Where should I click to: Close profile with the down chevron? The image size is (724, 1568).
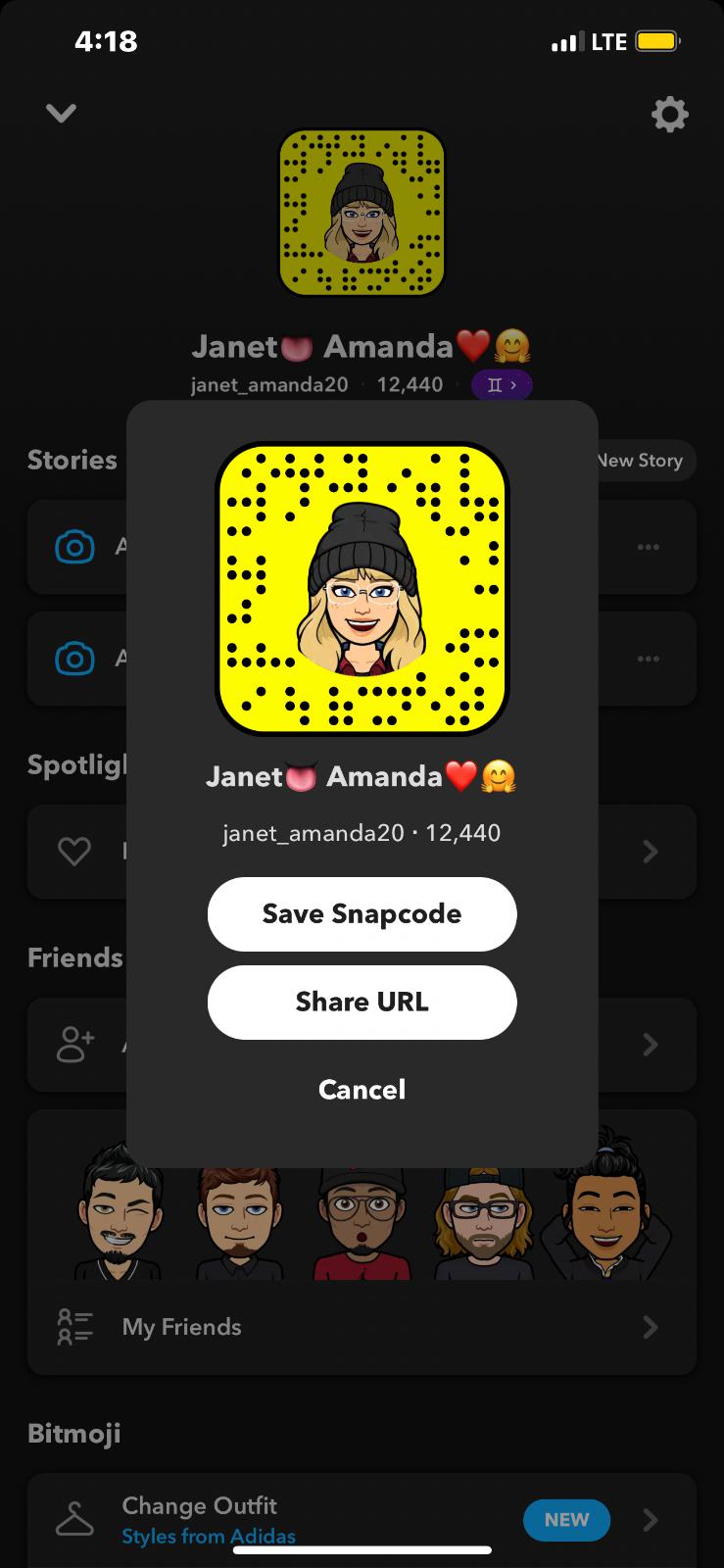point(61,114)
